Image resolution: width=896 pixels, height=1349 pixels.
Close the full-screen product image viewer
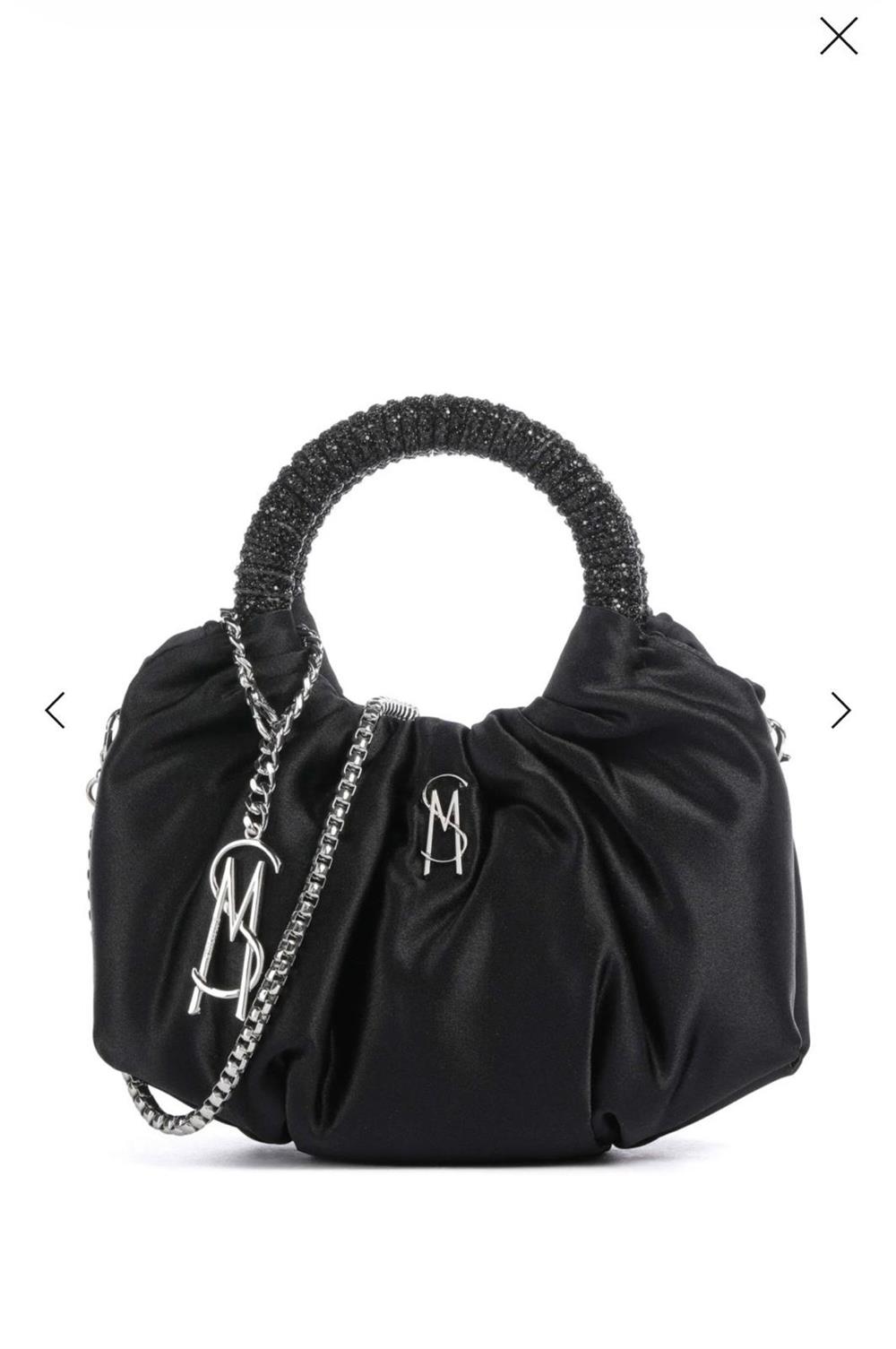839,37
